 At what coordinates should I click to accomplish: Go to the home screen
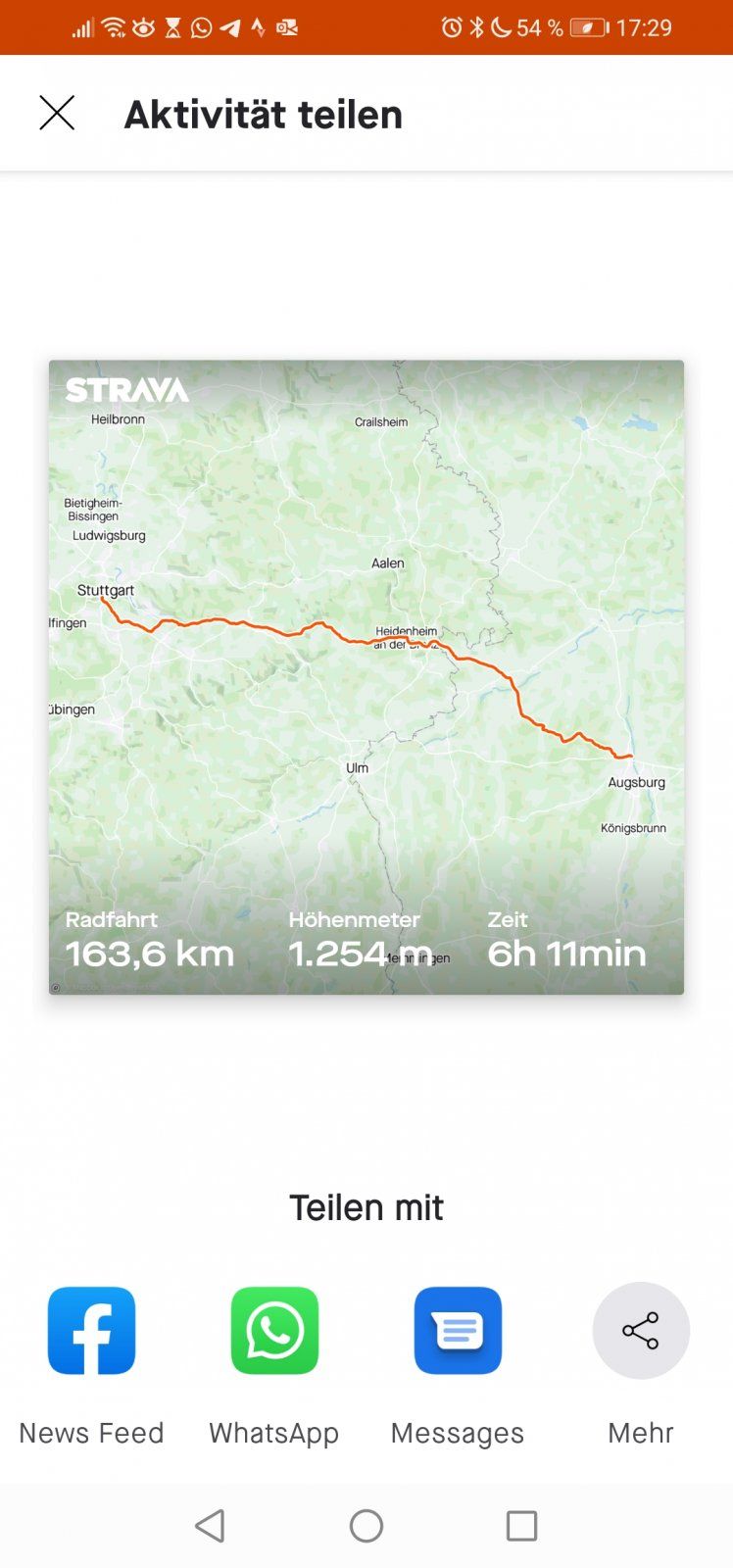pyautogui.click(x=366, y=1526)
